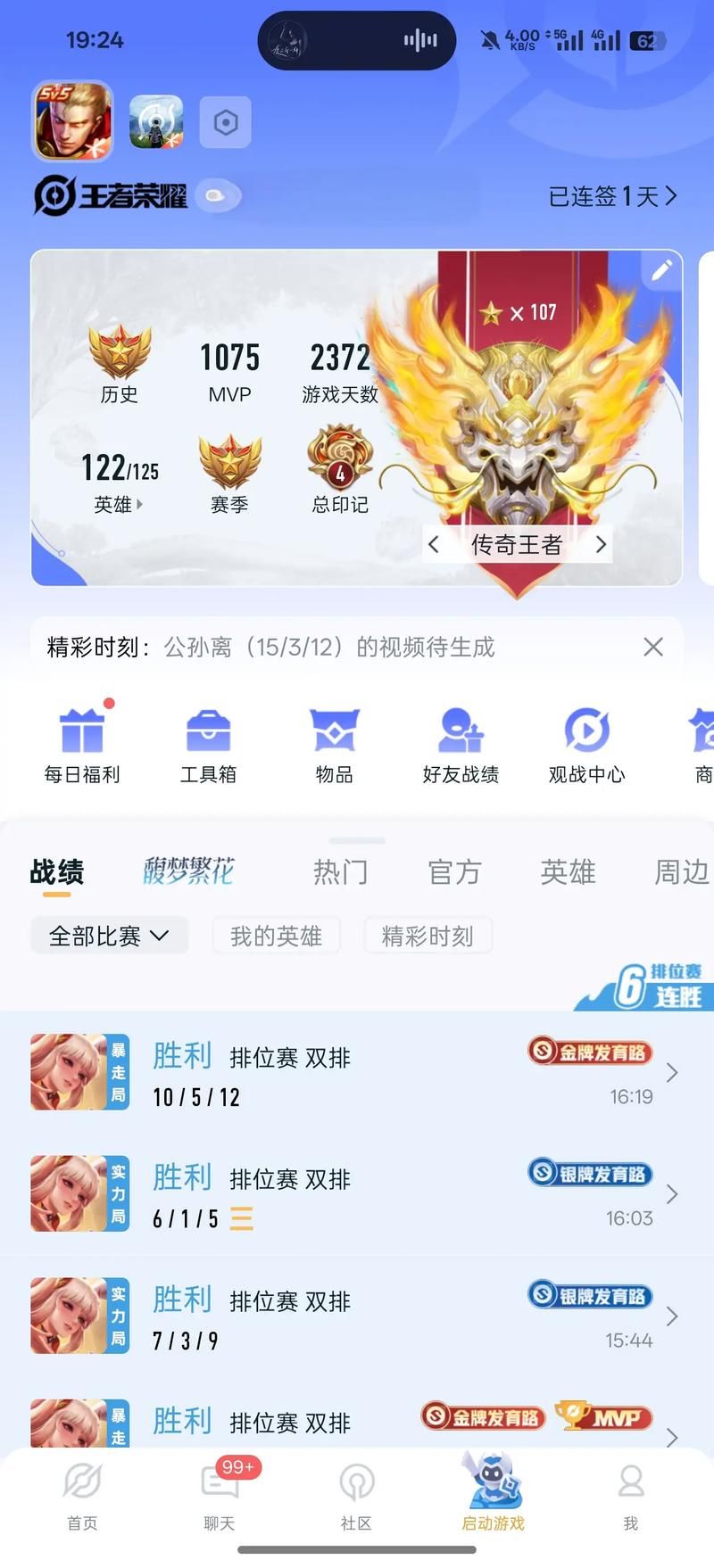Switch to the 官方 tab
714x1568 pixels.
[x=454, y=871]
